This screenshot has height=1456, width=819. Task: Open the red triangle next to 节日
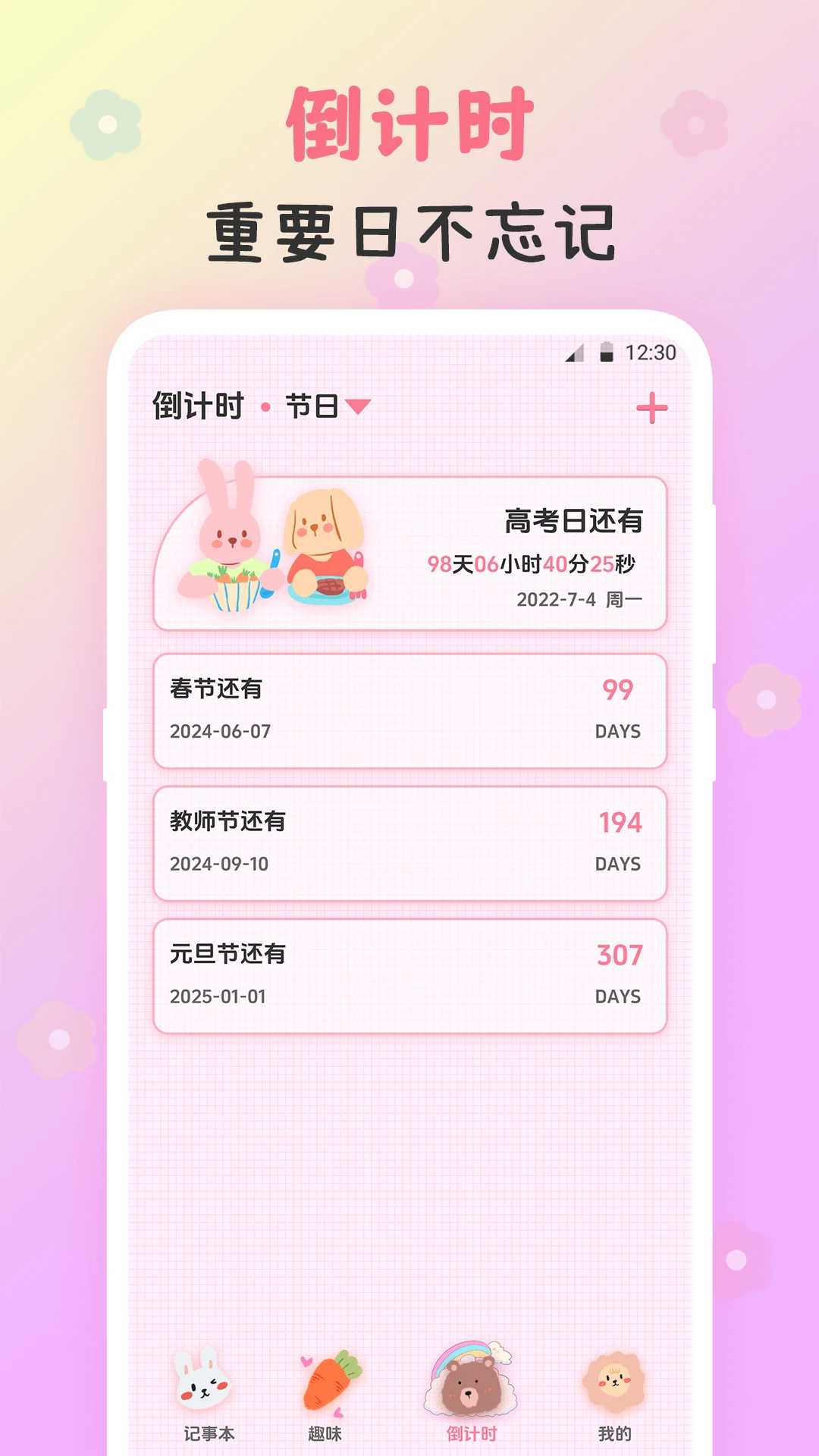tap(359, 406)
